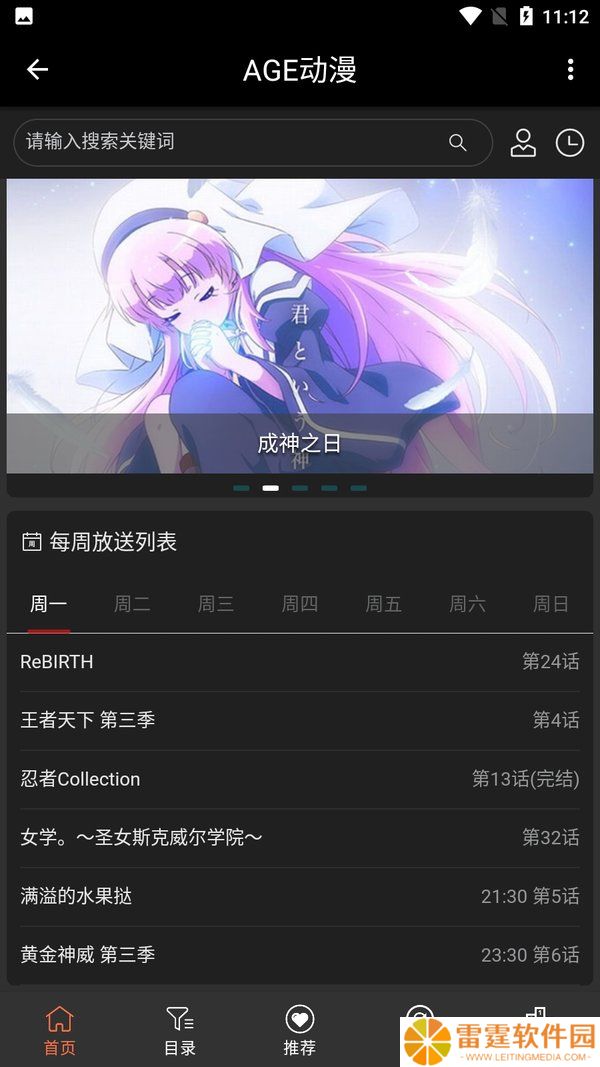Go back using the top-left arrow
Screen dimensions: 600x1067
(37, 69)
